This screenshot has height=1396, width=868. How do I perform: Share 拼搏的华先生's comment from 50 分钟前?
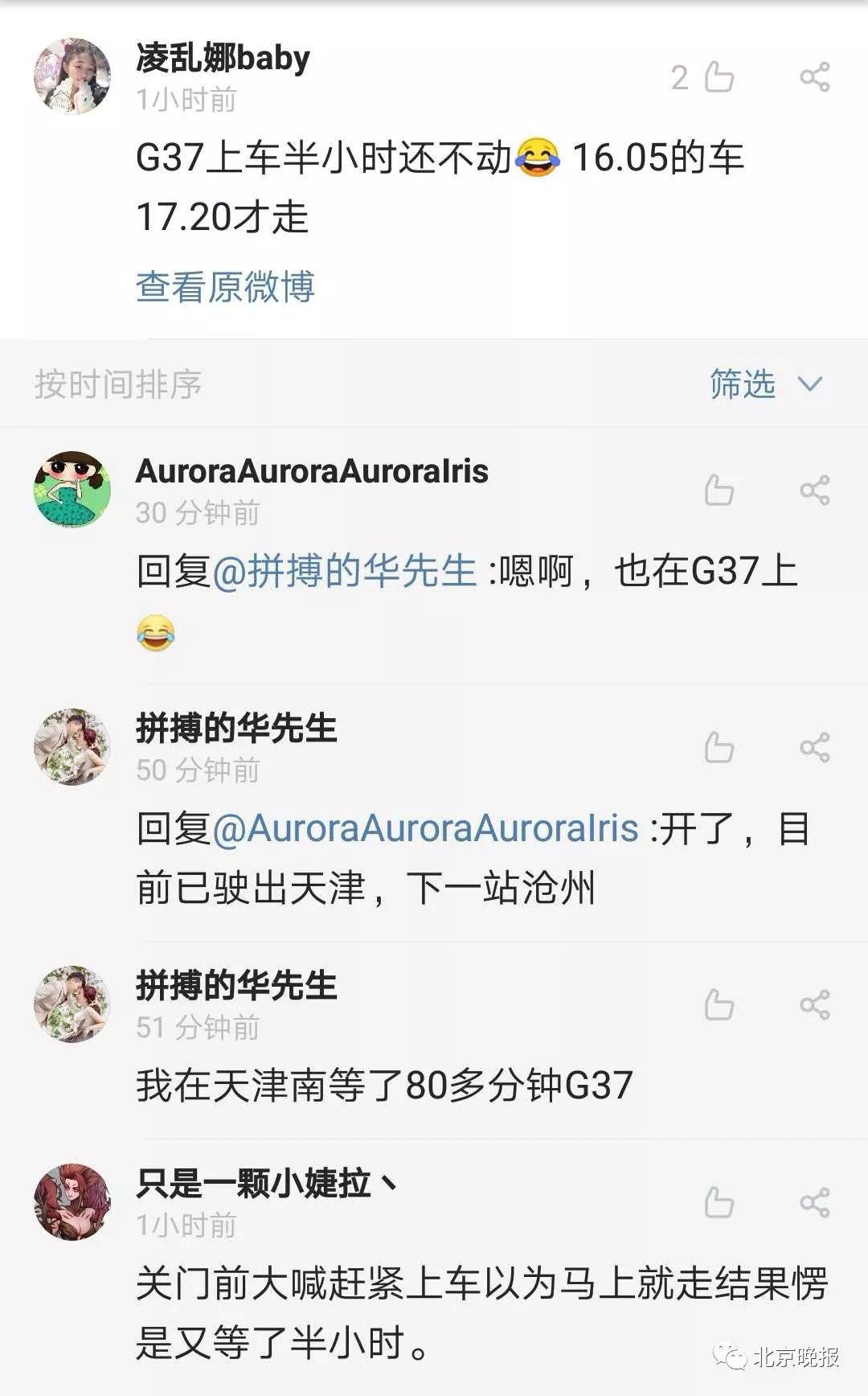[x=814, y=748]
